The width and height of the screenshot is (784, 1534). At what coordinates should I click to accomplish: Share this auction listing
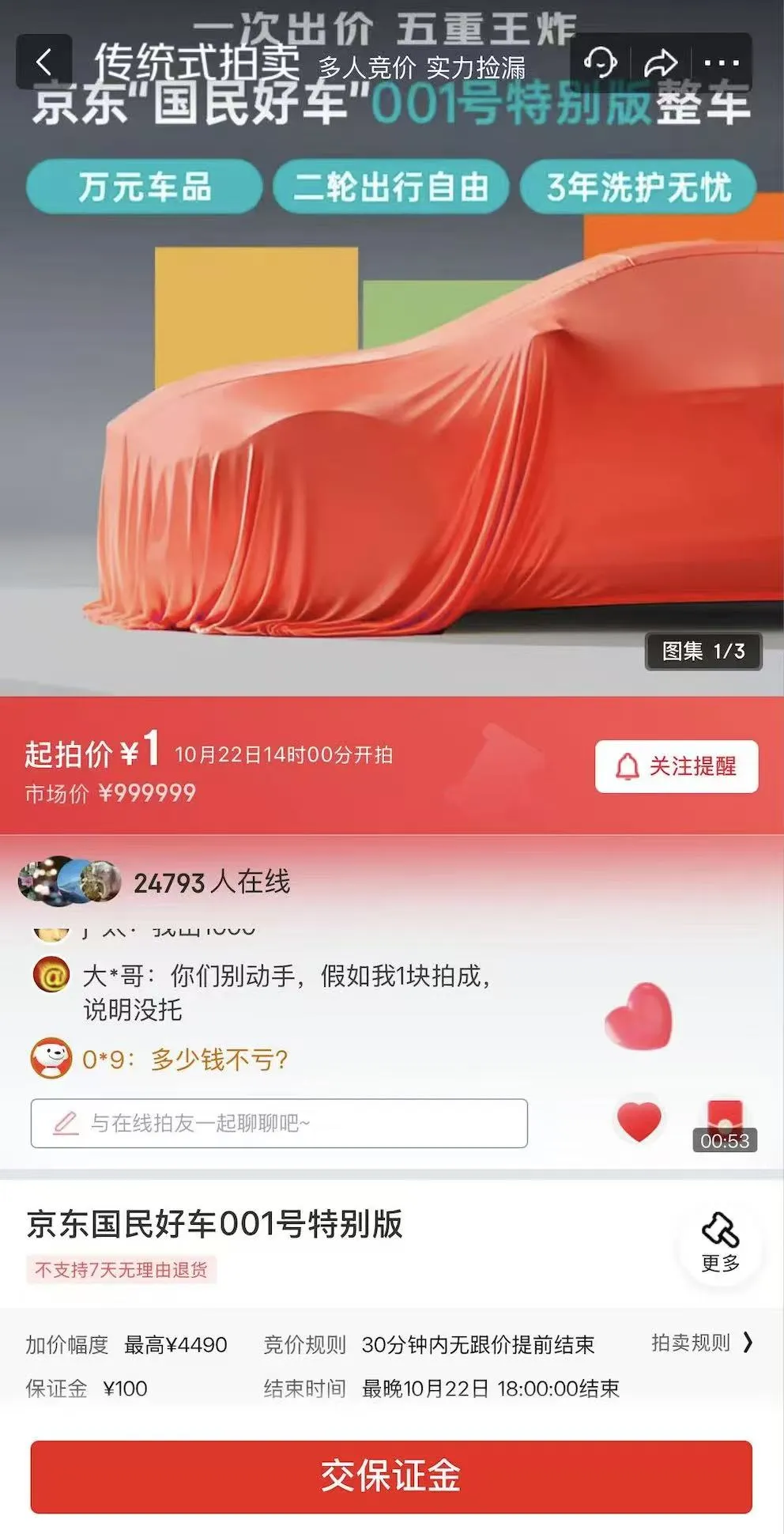[661, 62]
